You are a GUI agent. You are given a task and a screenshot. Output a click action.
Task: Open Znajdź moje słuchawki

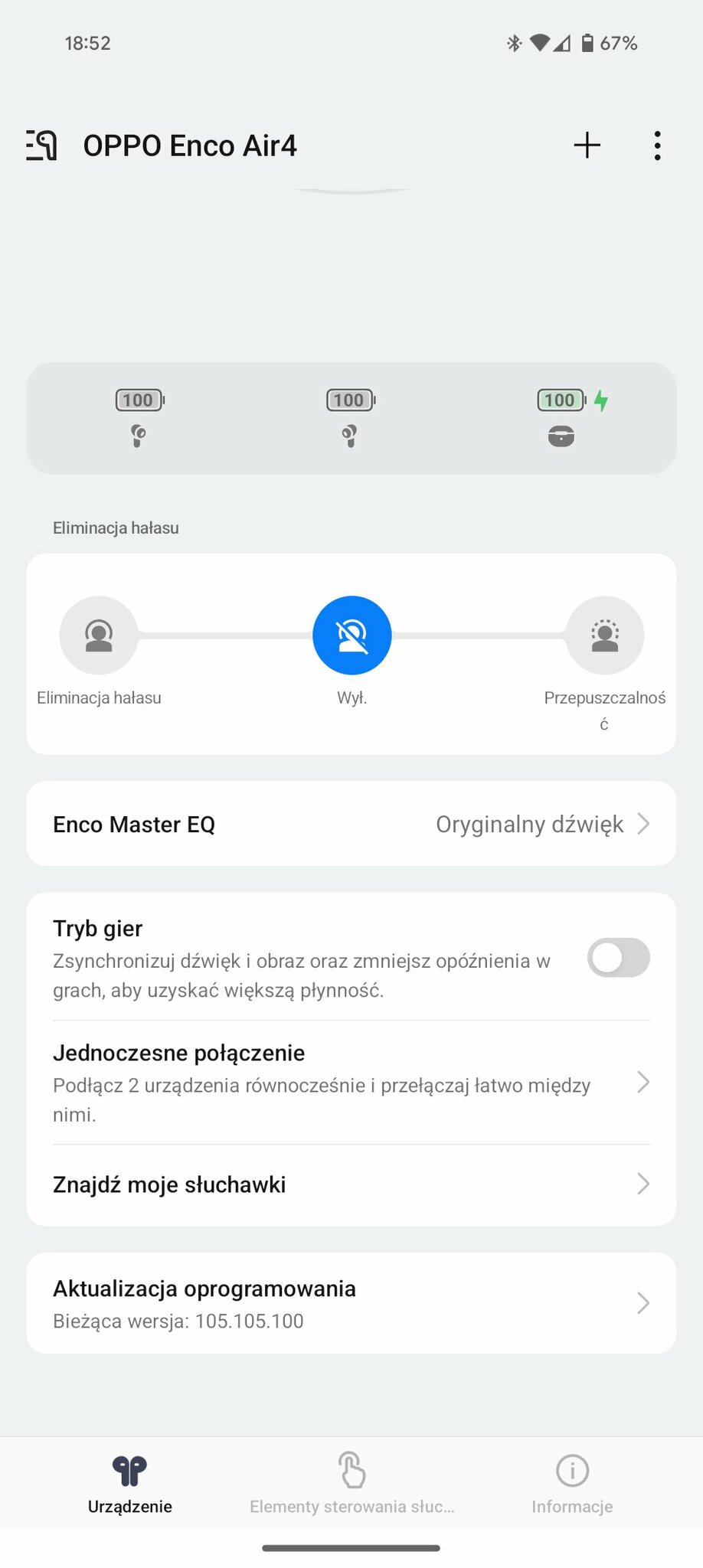351,1184
